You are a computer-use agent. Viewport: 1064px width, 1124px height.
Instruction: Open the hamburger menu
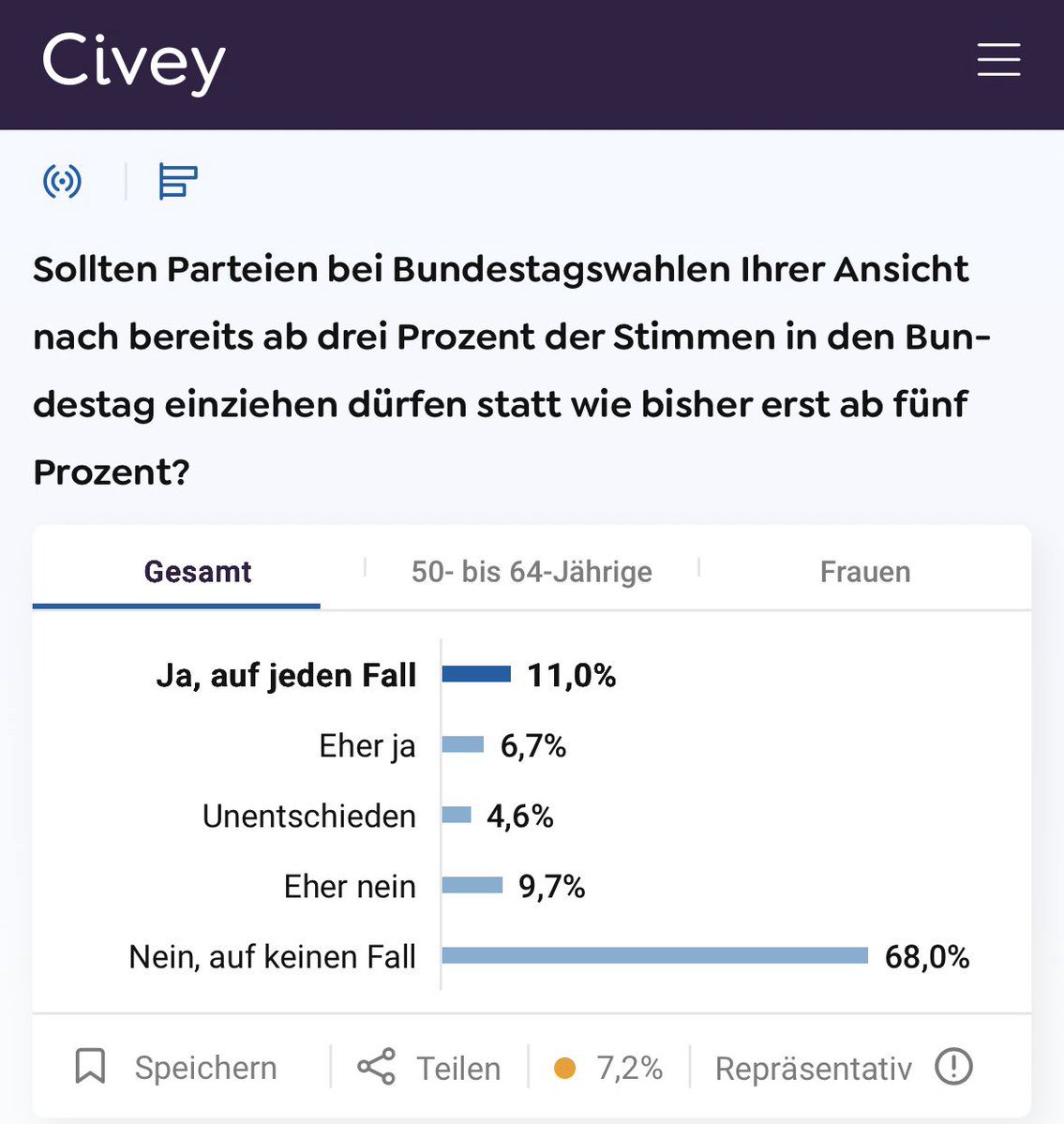[998, 59]
